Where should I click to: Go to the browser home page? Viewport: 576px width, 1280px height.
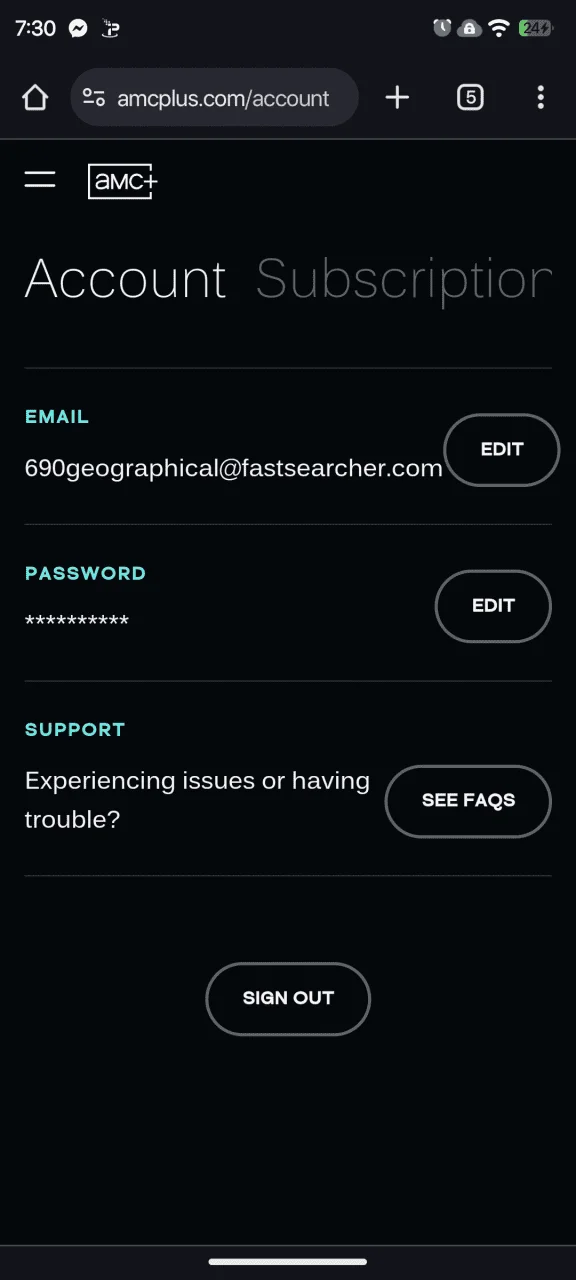pyautogui.click(x=35, y=97)
